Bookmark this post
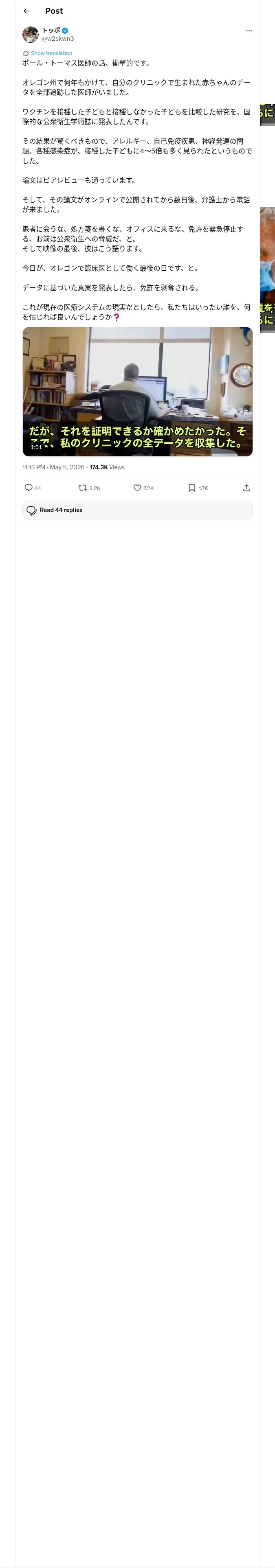The image size is (275, 1568). [198, 488]
